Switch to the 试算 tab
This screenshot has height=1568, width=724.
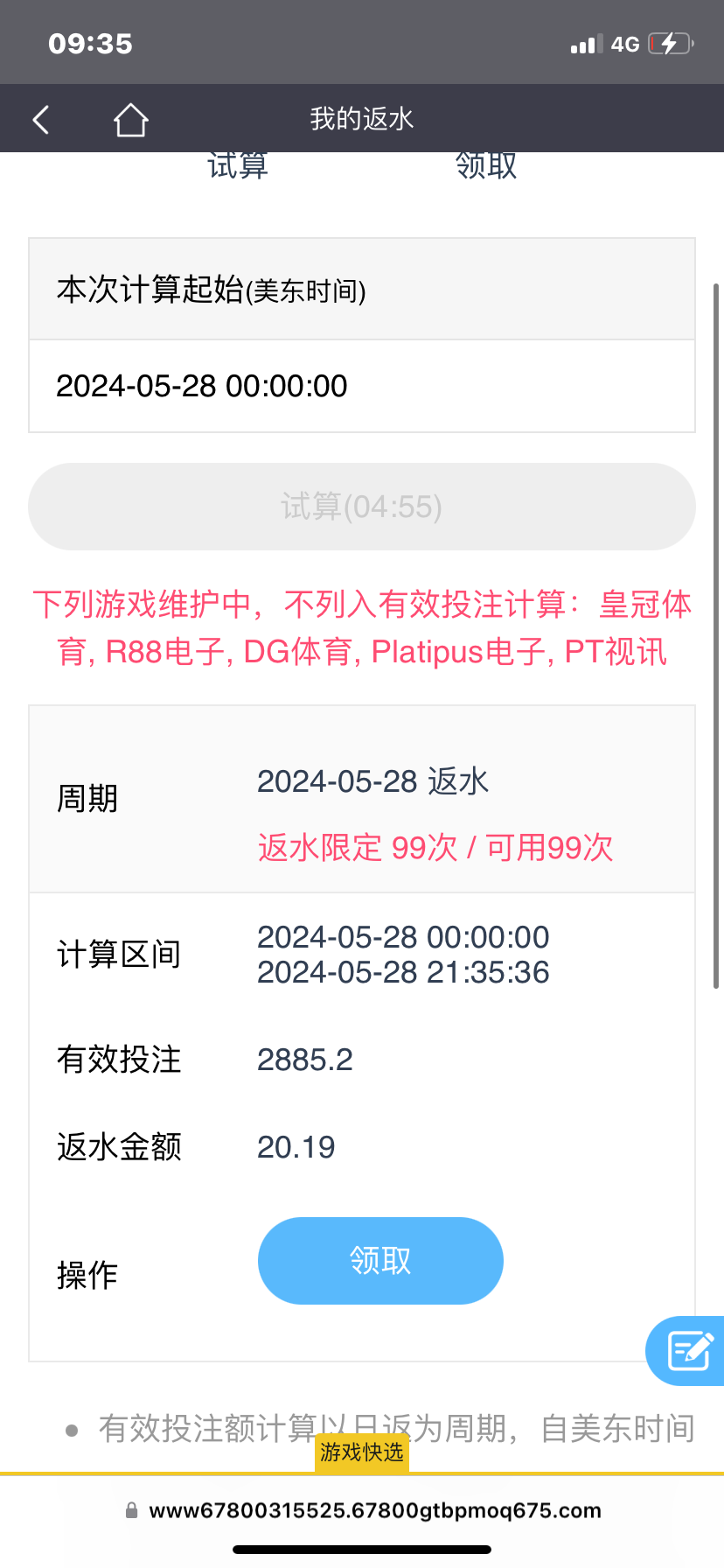point(237,166)
